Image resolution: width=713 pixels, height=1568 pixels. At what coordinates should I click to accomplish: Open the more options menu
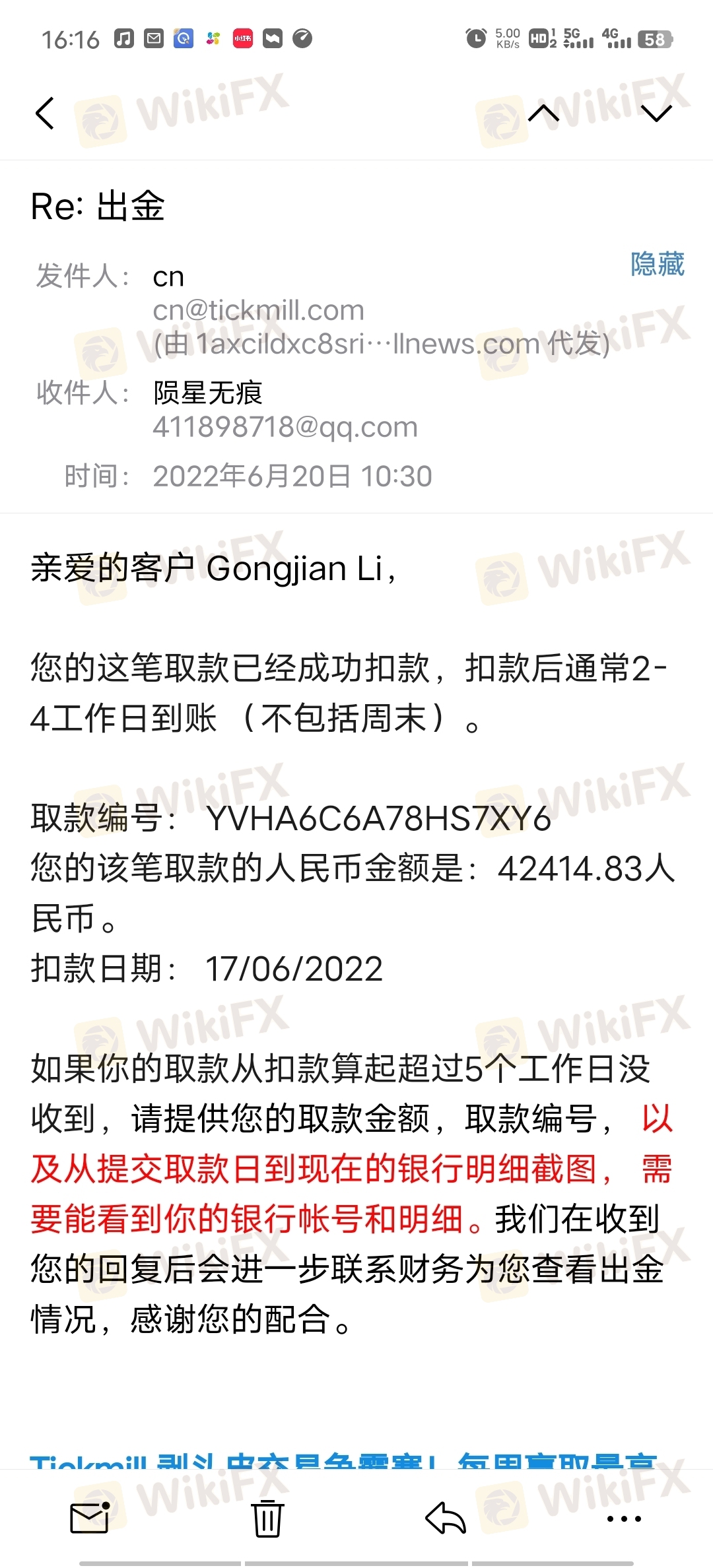click(624, 1519)
